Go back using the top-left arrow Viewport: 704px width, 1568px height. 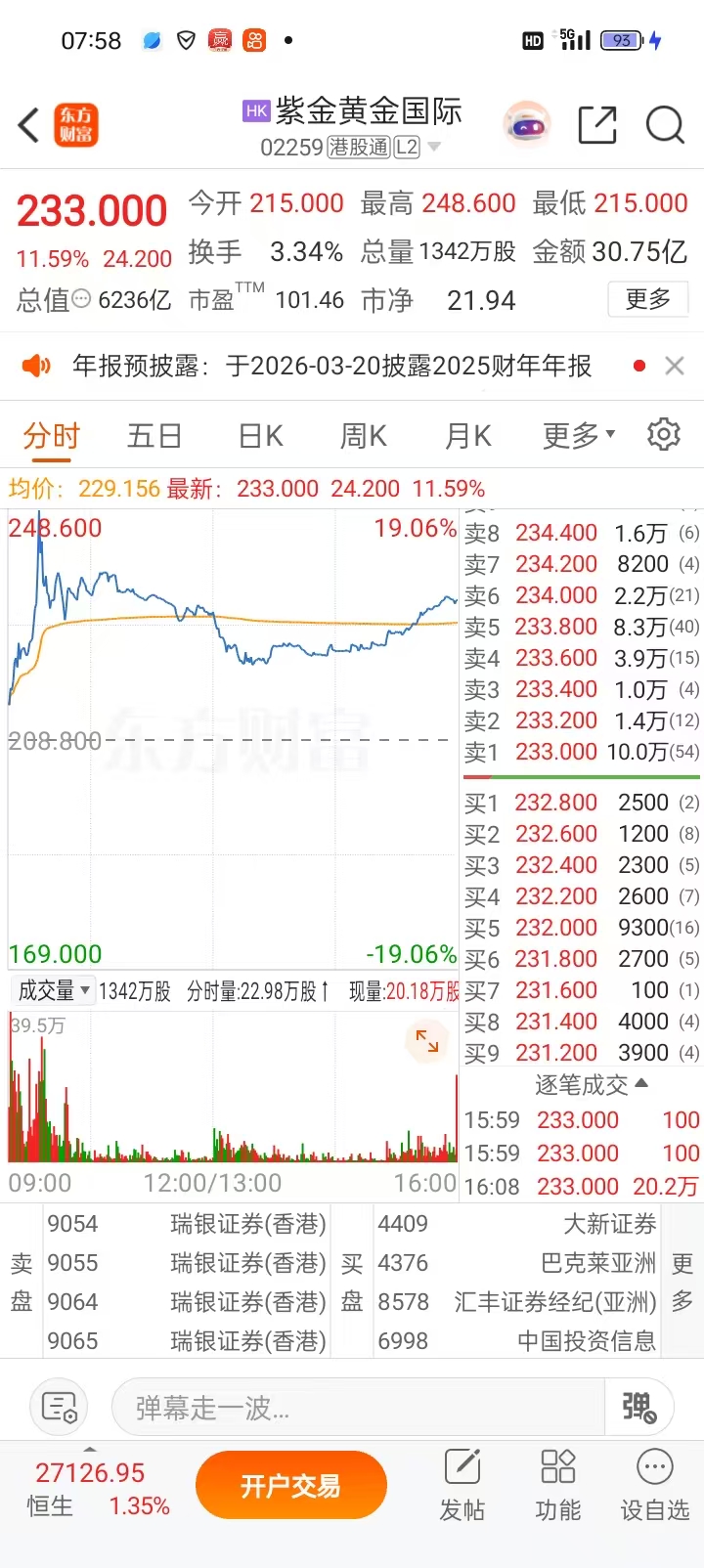(x=28, y=125)
